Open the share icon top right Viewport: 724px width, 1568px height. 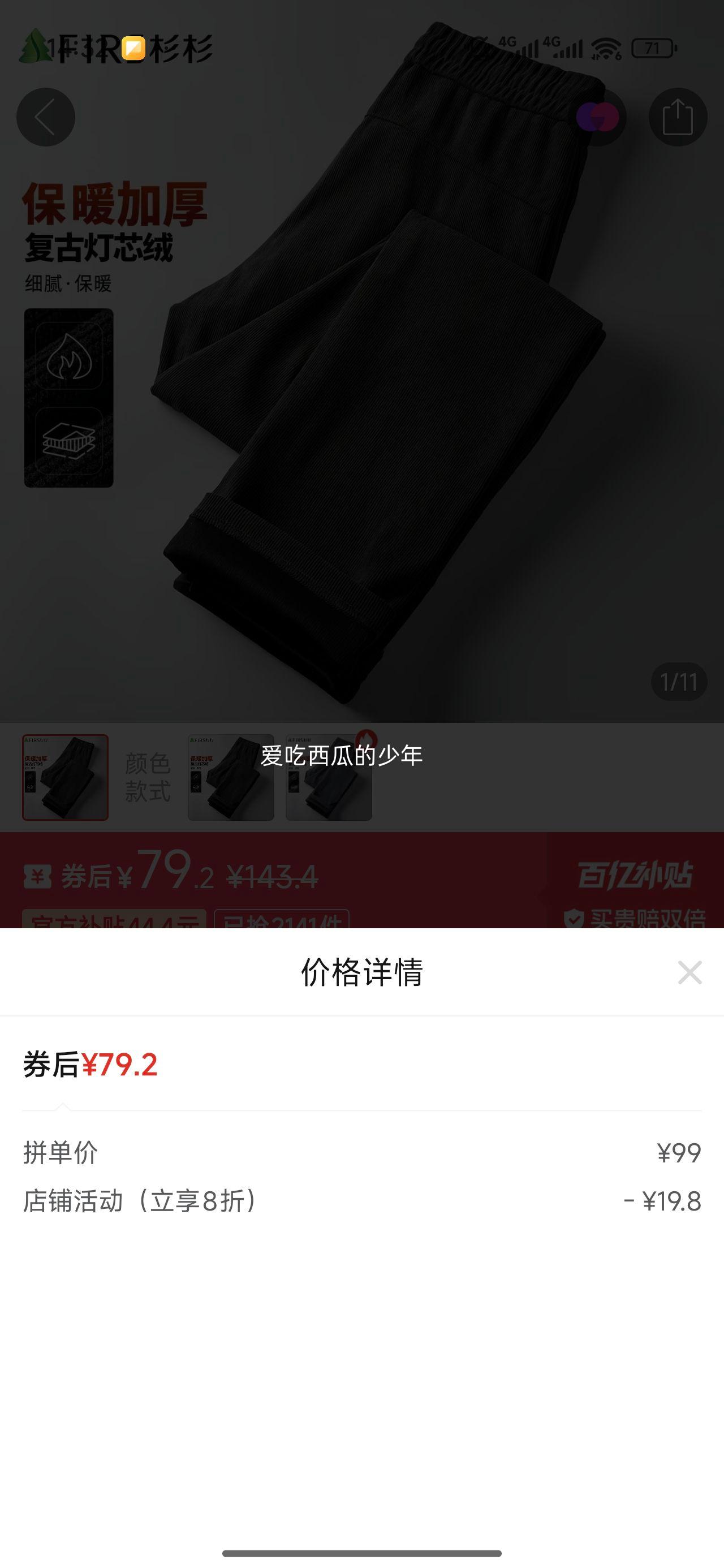pyautogui.click(x=680, y=117)
